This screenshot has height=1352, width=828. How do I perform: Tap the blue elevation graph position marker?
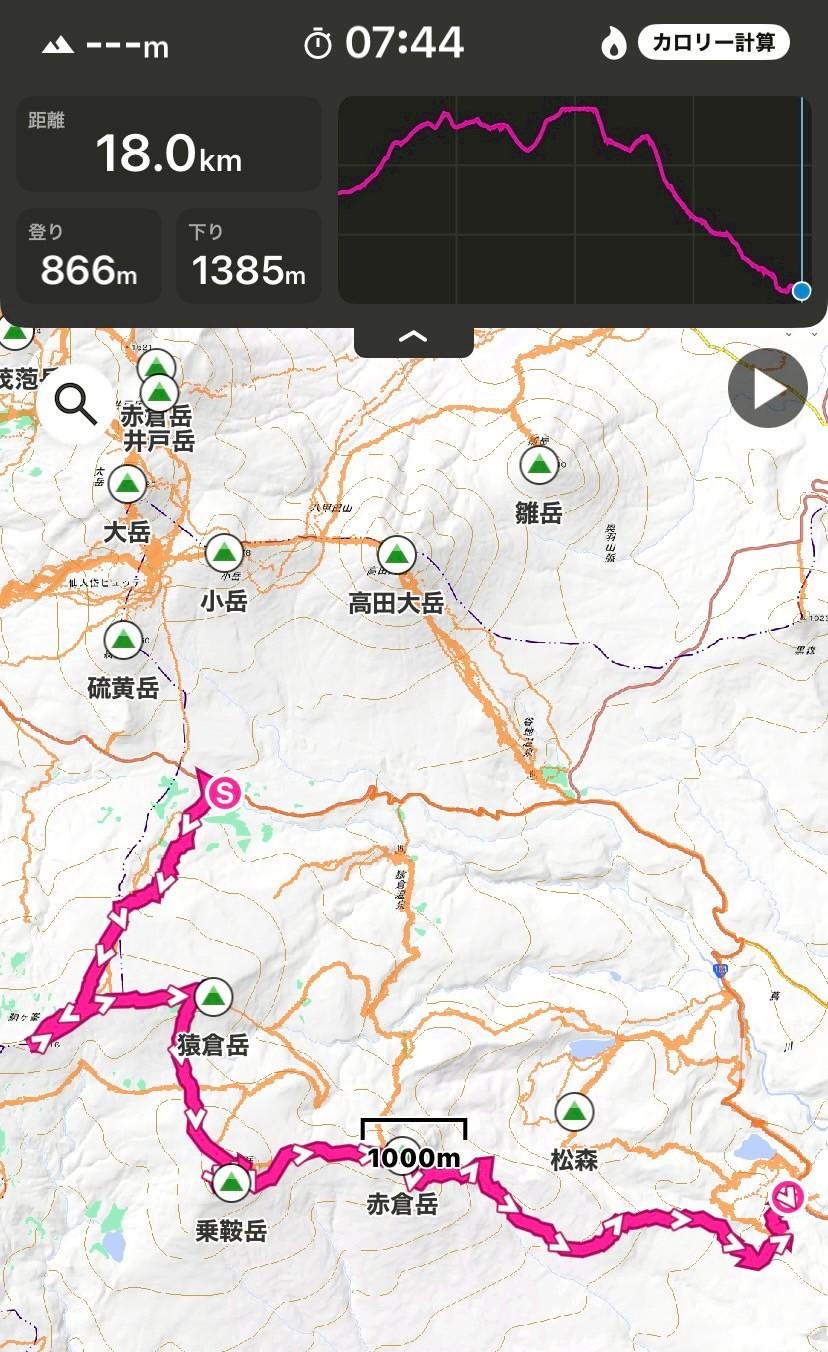coord(801,291)
